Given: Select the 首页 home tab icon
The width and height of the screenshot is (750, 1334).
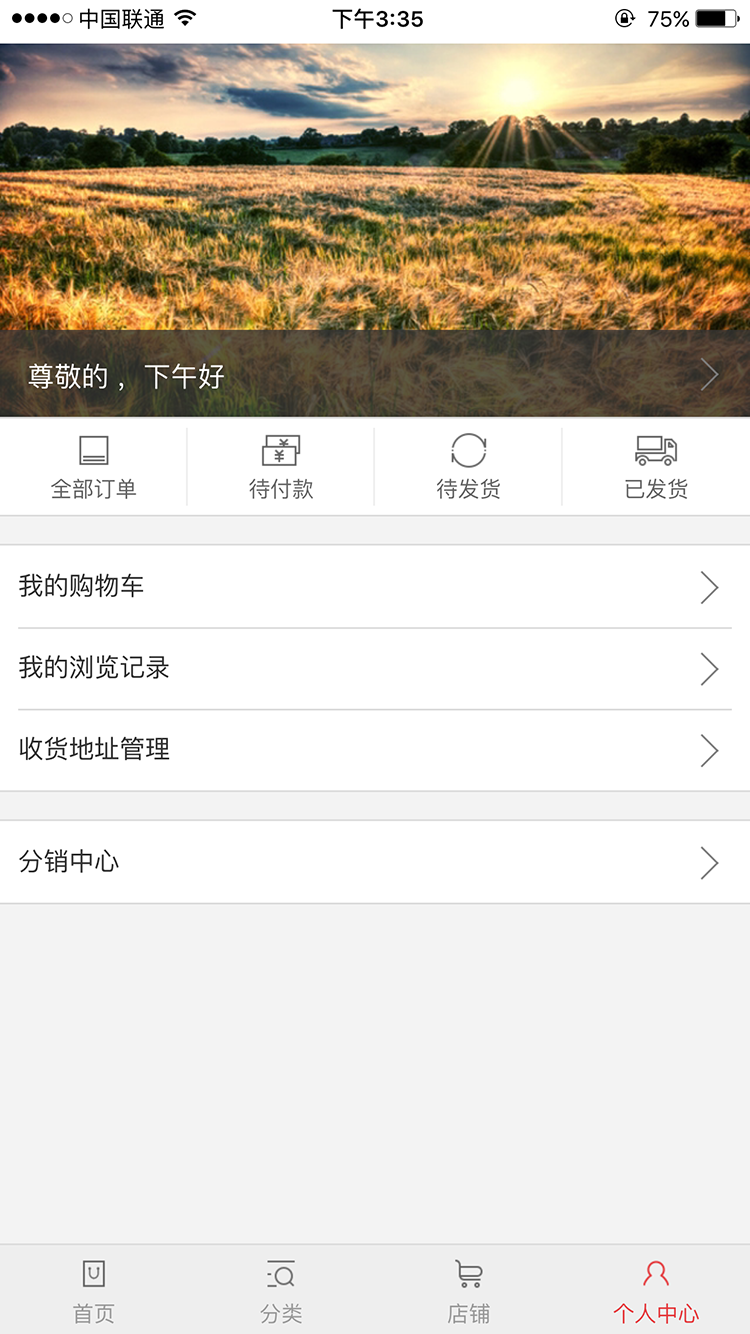Looking at the screenshot, I should click(93, 1272).
